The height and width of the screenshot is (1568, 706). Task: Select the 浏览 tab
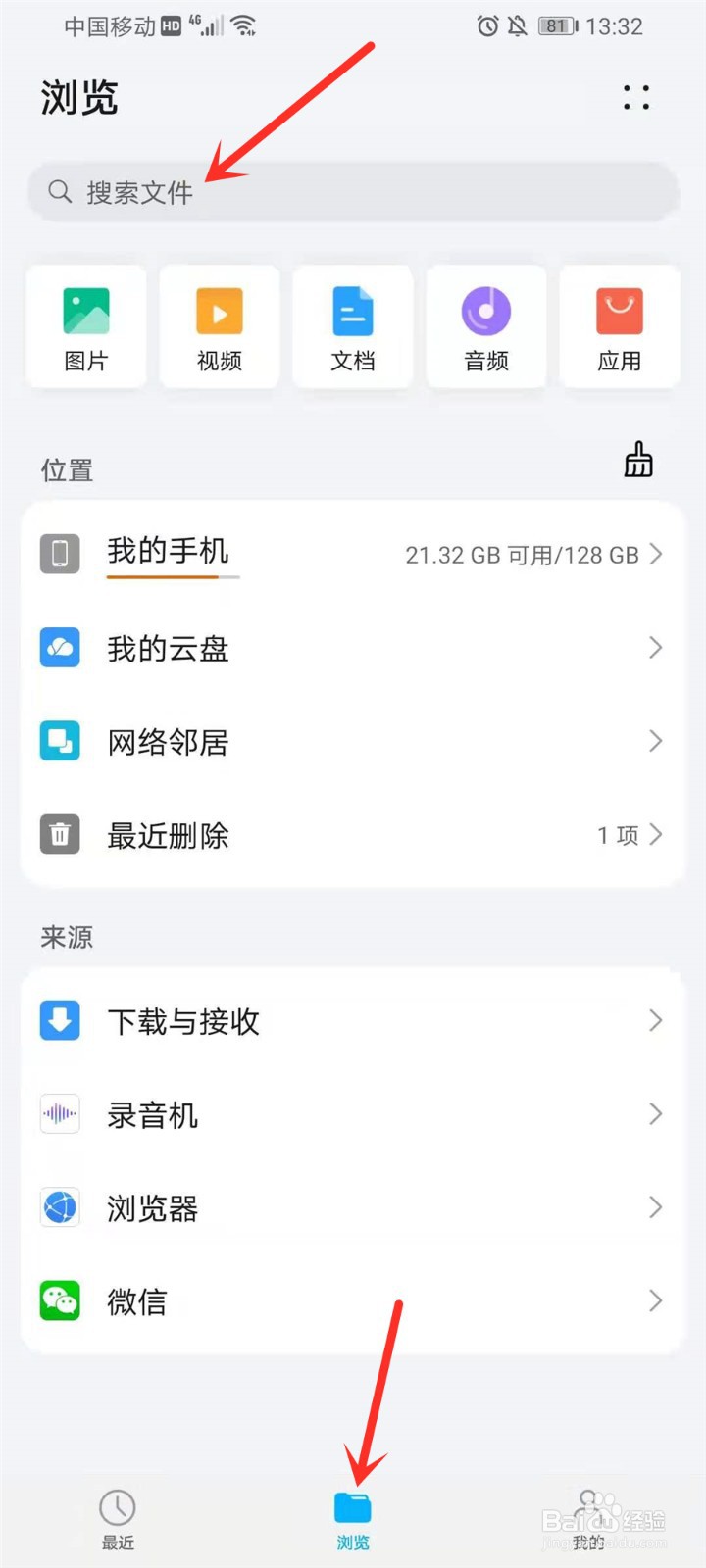coord(353,1520)
